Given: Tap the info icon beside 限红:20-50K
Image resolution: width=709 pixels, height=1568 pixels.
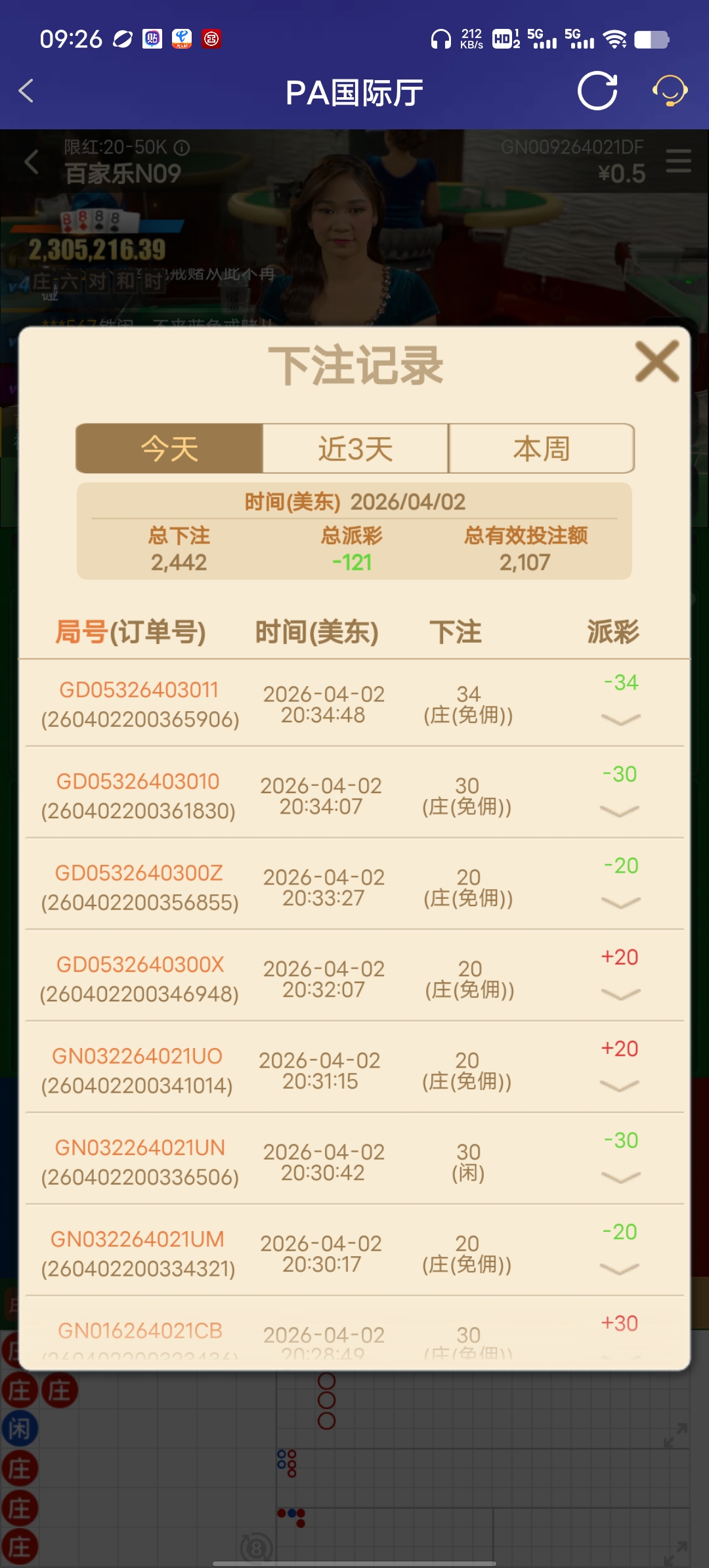Looking at the screenshot, I should (181, 148).
